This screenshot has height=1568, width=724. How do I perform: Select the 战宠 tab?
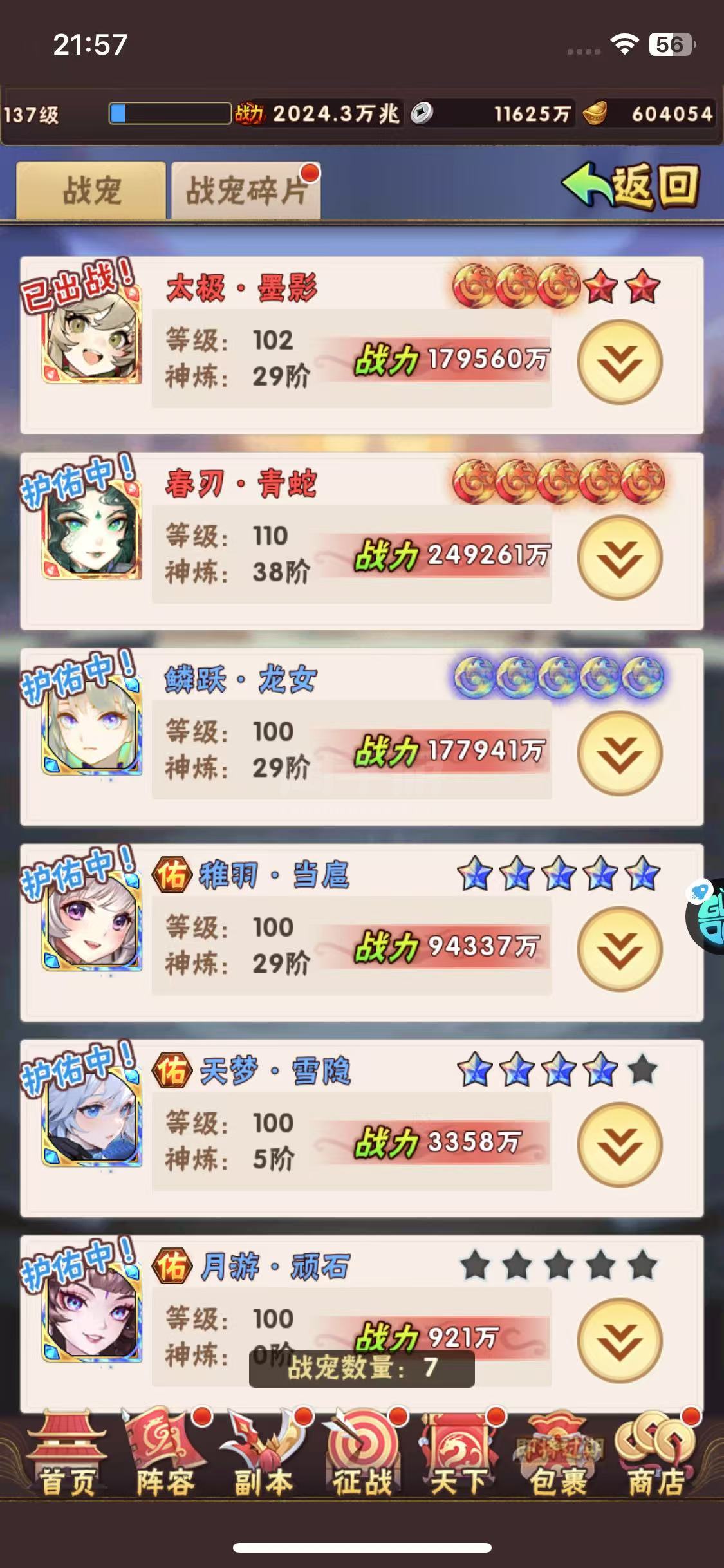tap(91, 191)
